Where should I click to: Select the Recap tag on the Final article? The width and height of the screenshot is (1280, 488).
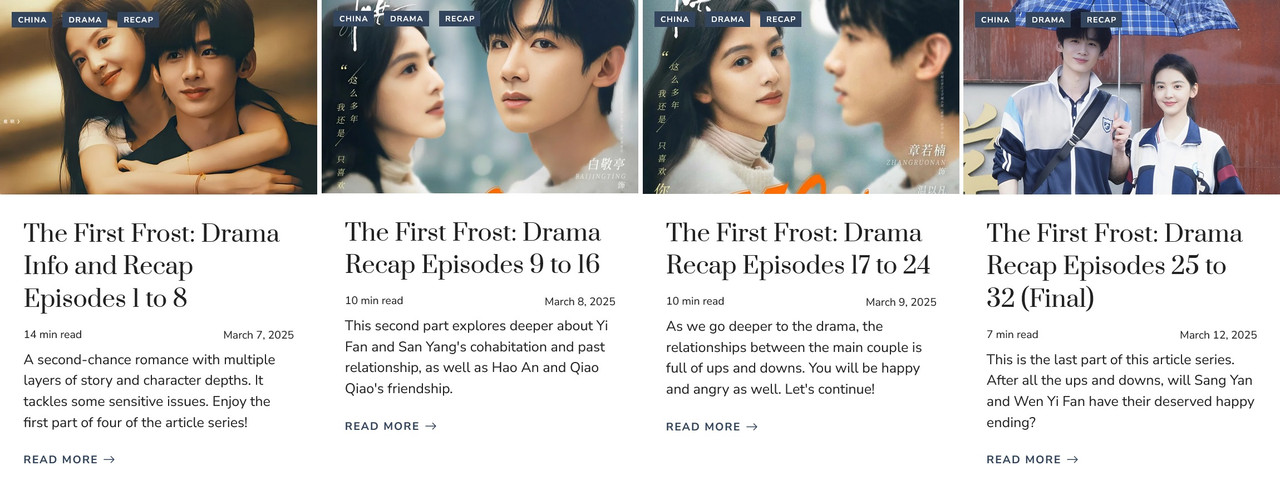click(1101, 20)
